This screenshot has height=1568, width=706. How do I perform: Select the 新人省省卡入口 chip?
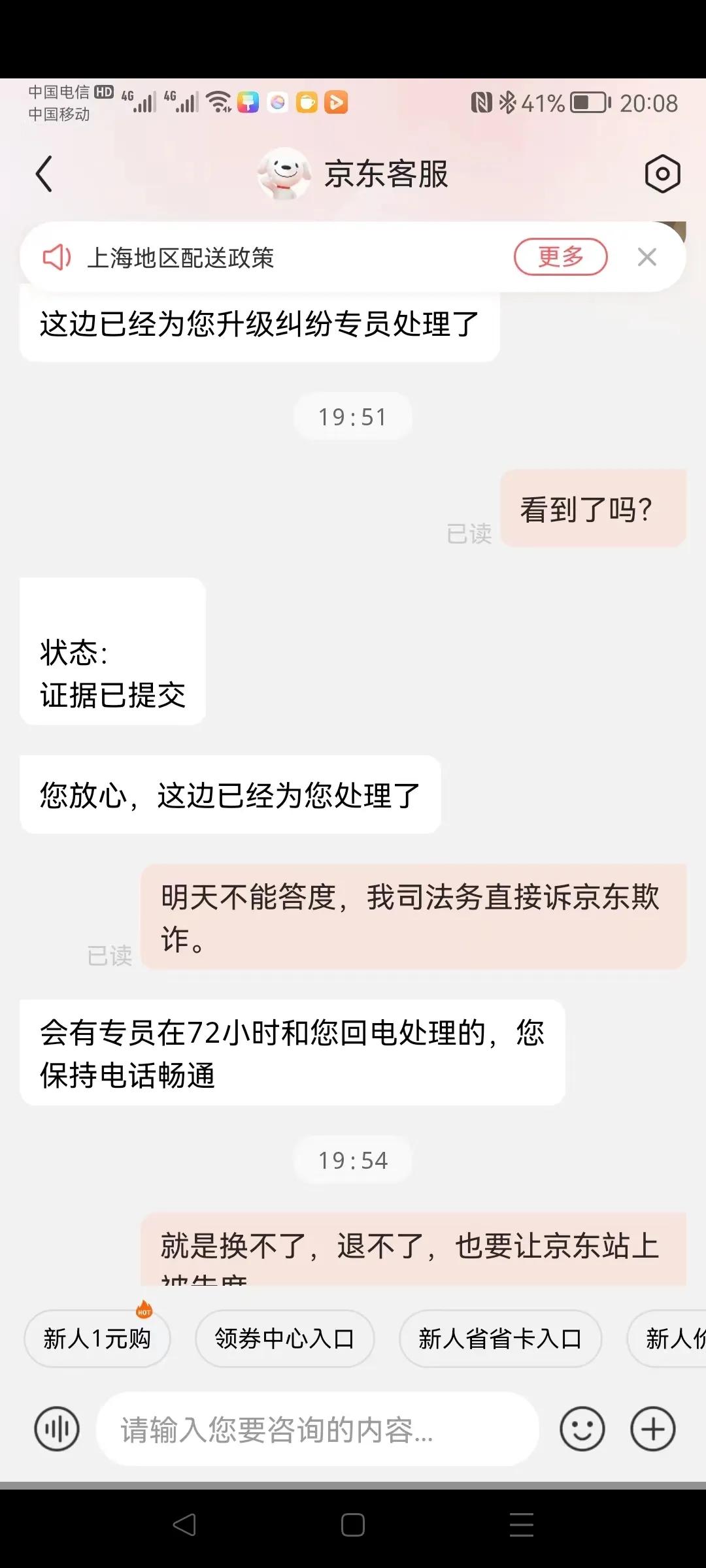(x=500, y=1339)
